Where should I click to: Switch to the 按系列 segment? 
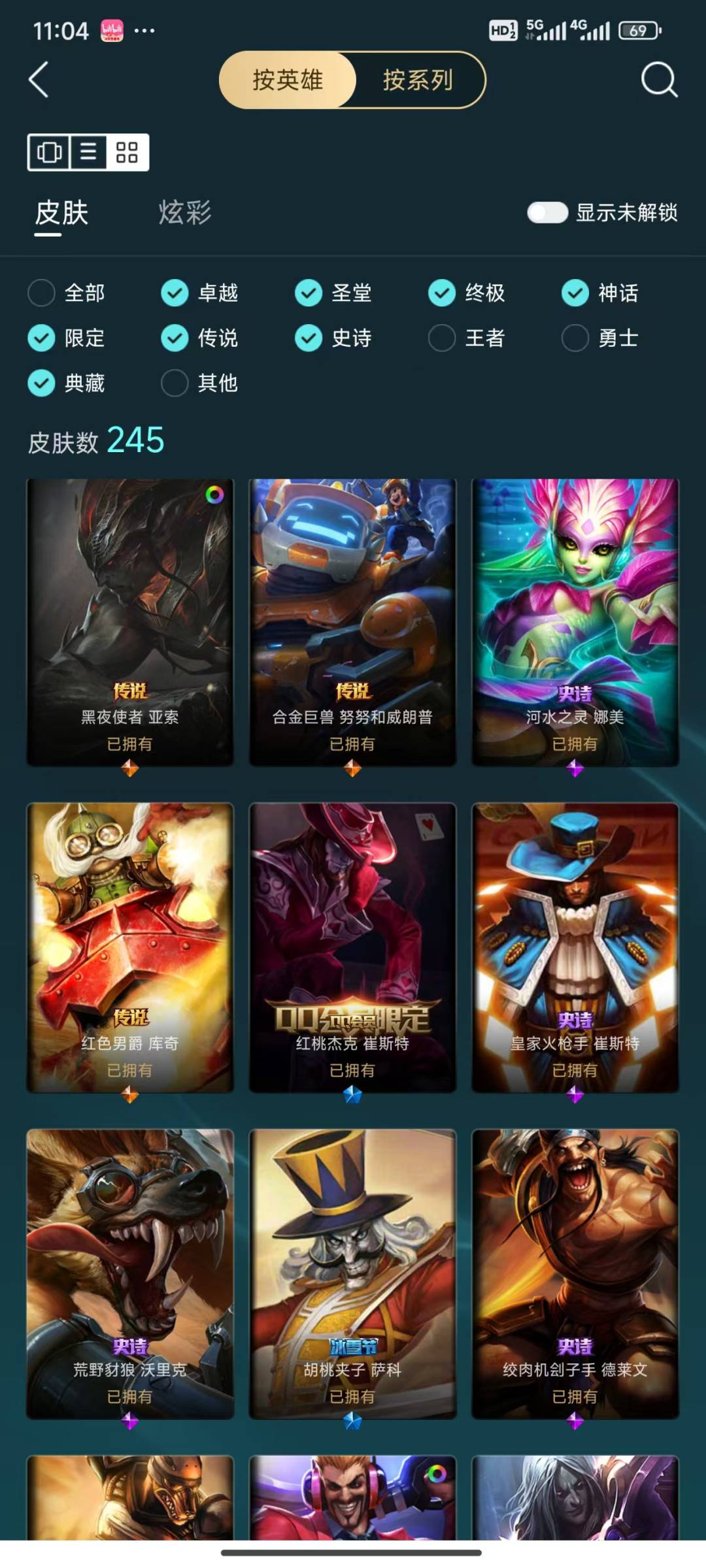click(x=418, y=80)
